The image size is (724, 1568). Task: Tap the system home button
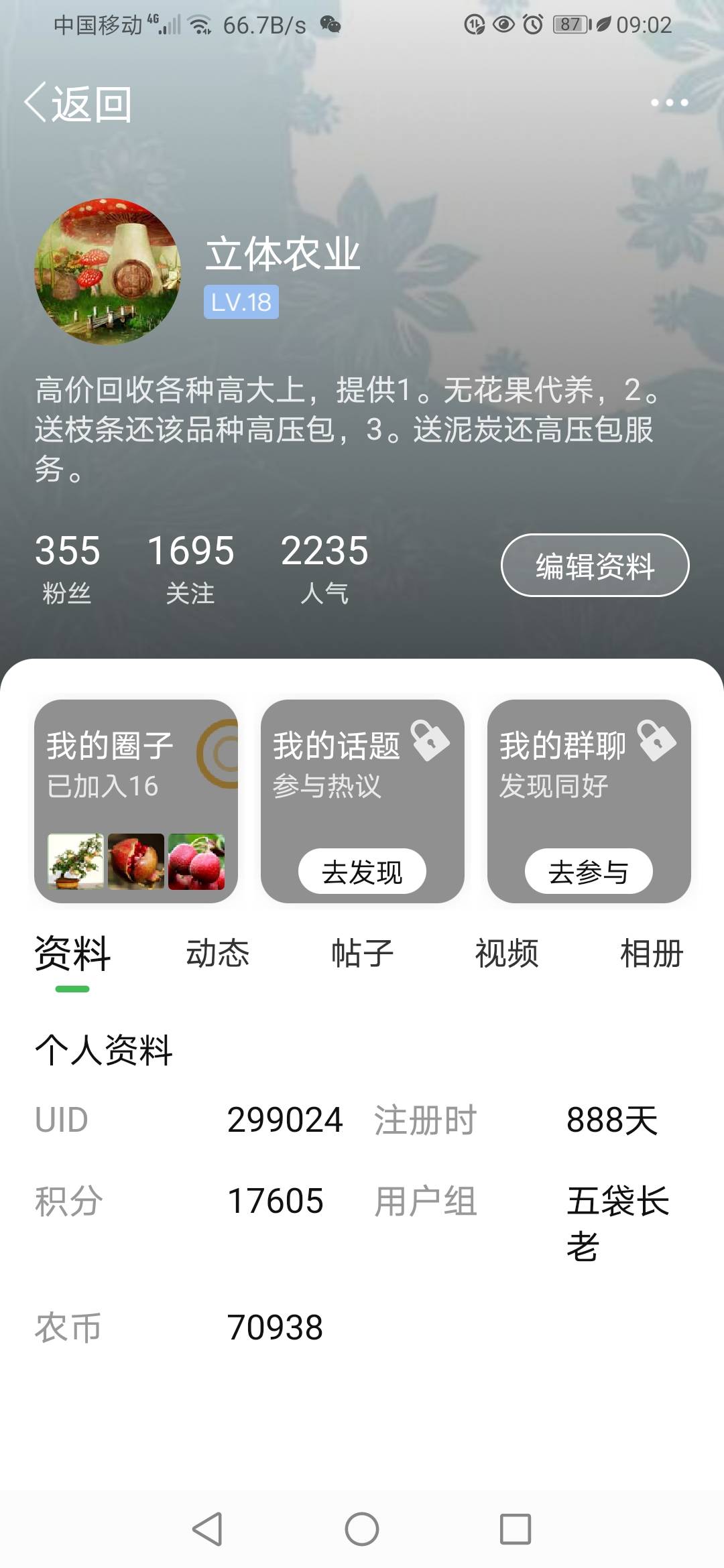point(362,1529)
